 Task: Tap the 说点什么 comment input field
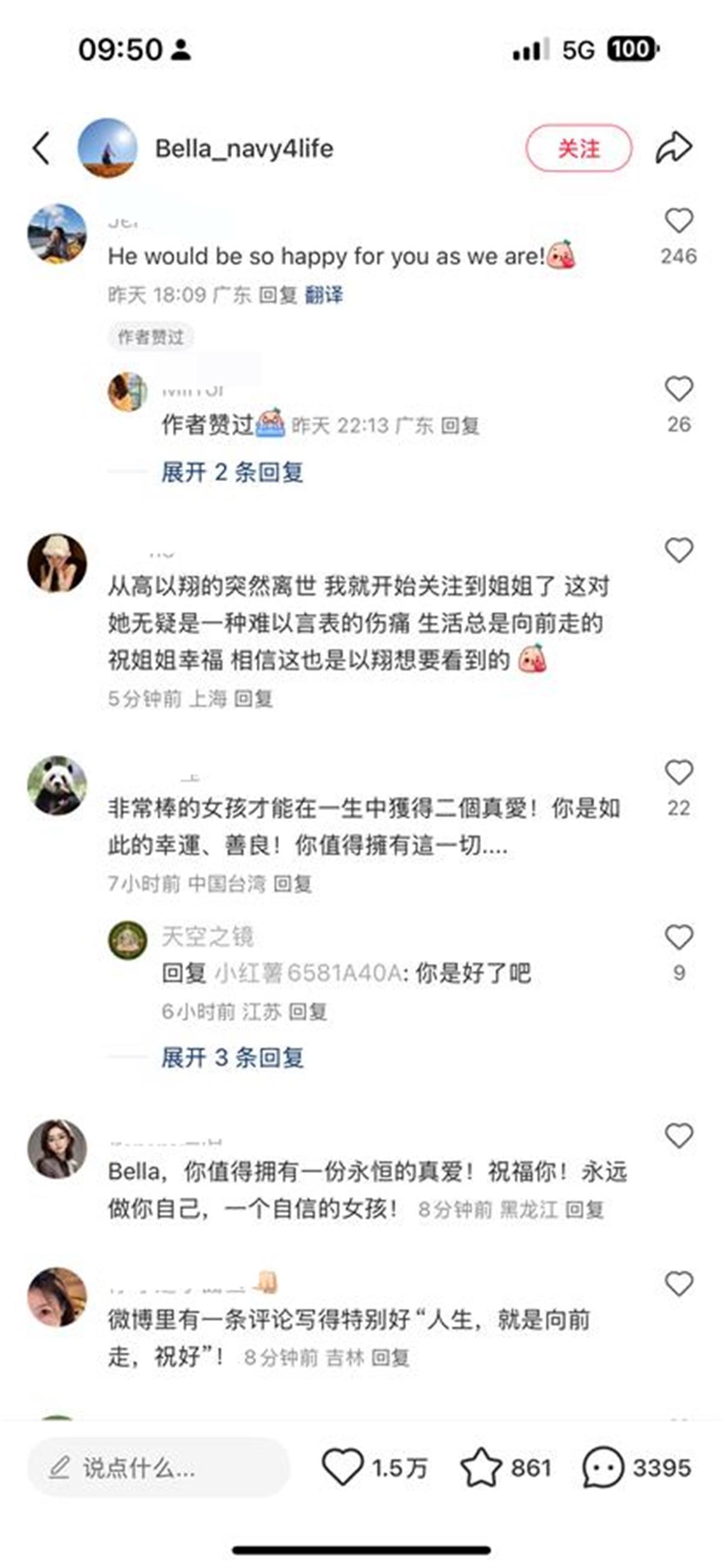(158, 1468)
